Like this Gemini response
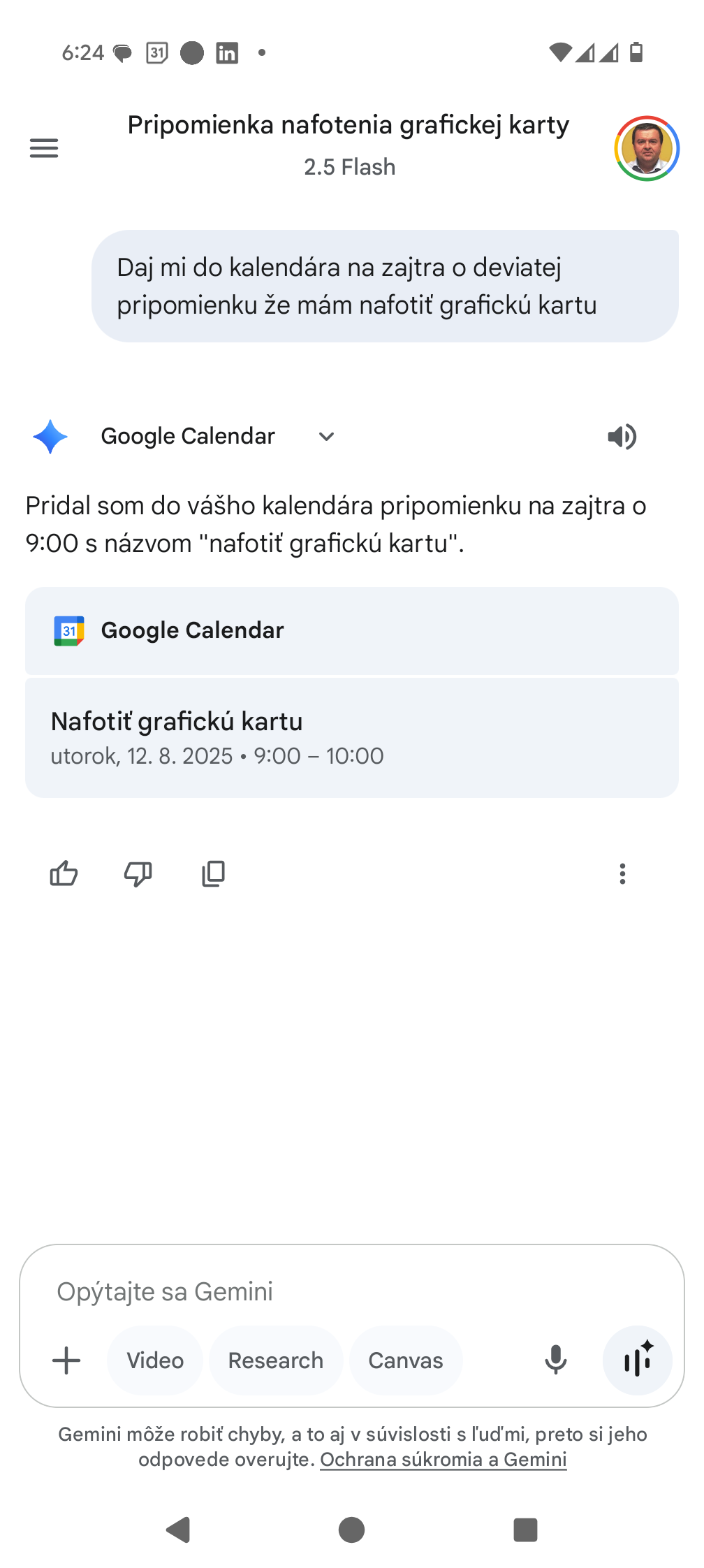Screen dimensions: 704x1568 click(x=64, y=873)
